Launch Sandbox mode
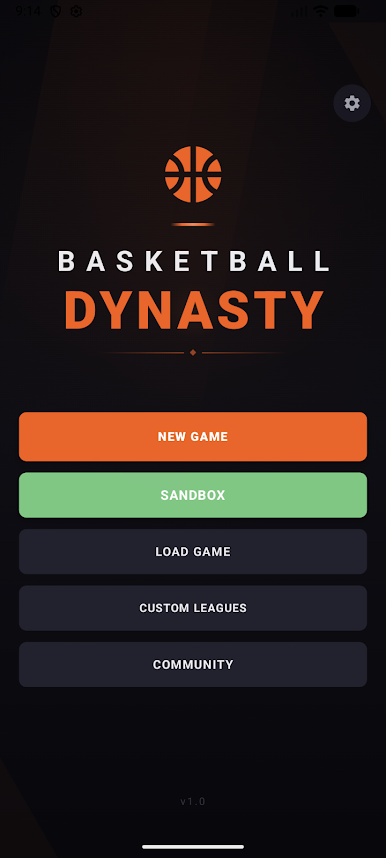The height and width of the screenshot is (858, 386). click(193, 495)
